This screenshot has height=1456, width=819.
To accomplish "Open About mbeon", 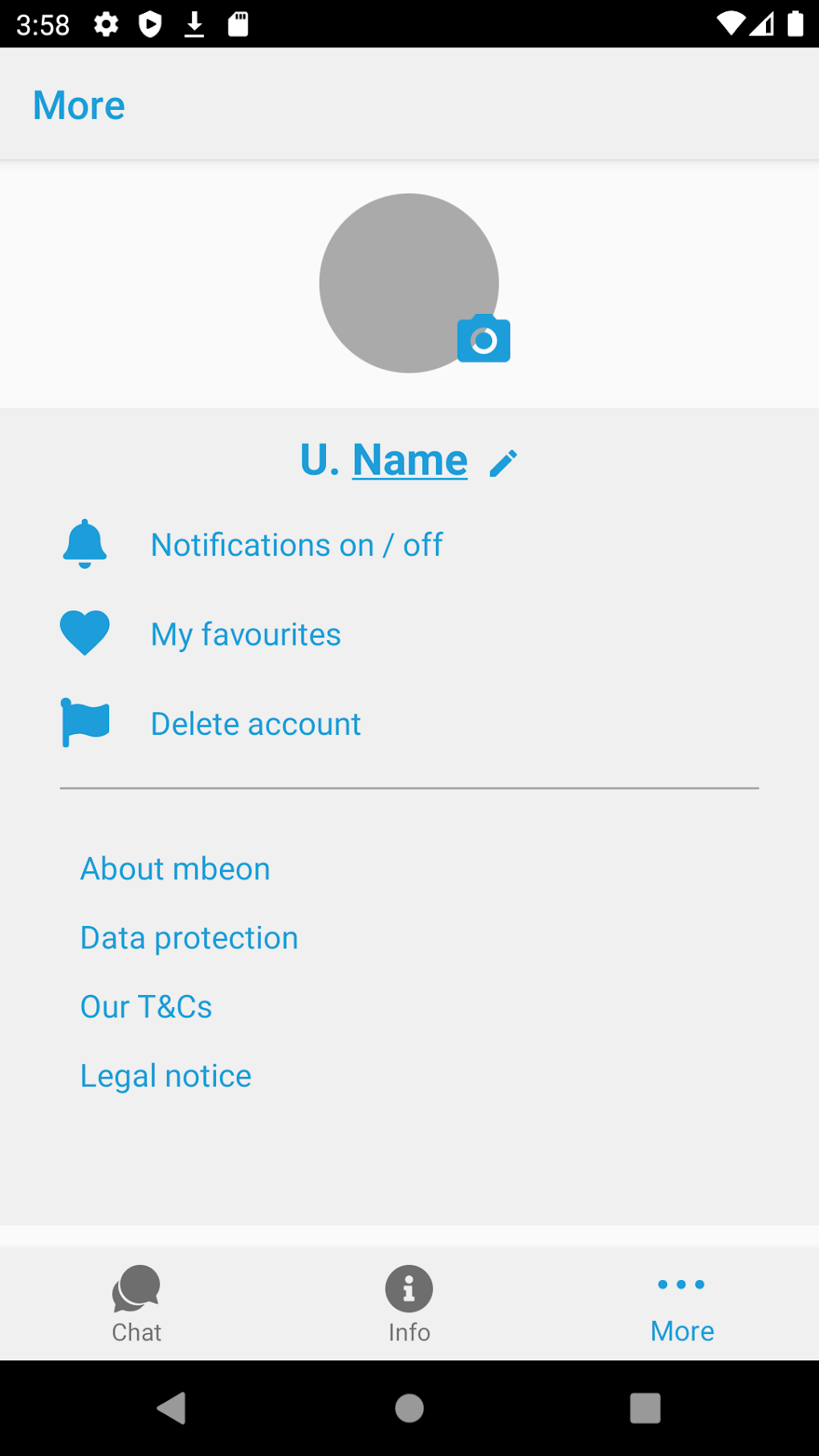I will point(175,869).
